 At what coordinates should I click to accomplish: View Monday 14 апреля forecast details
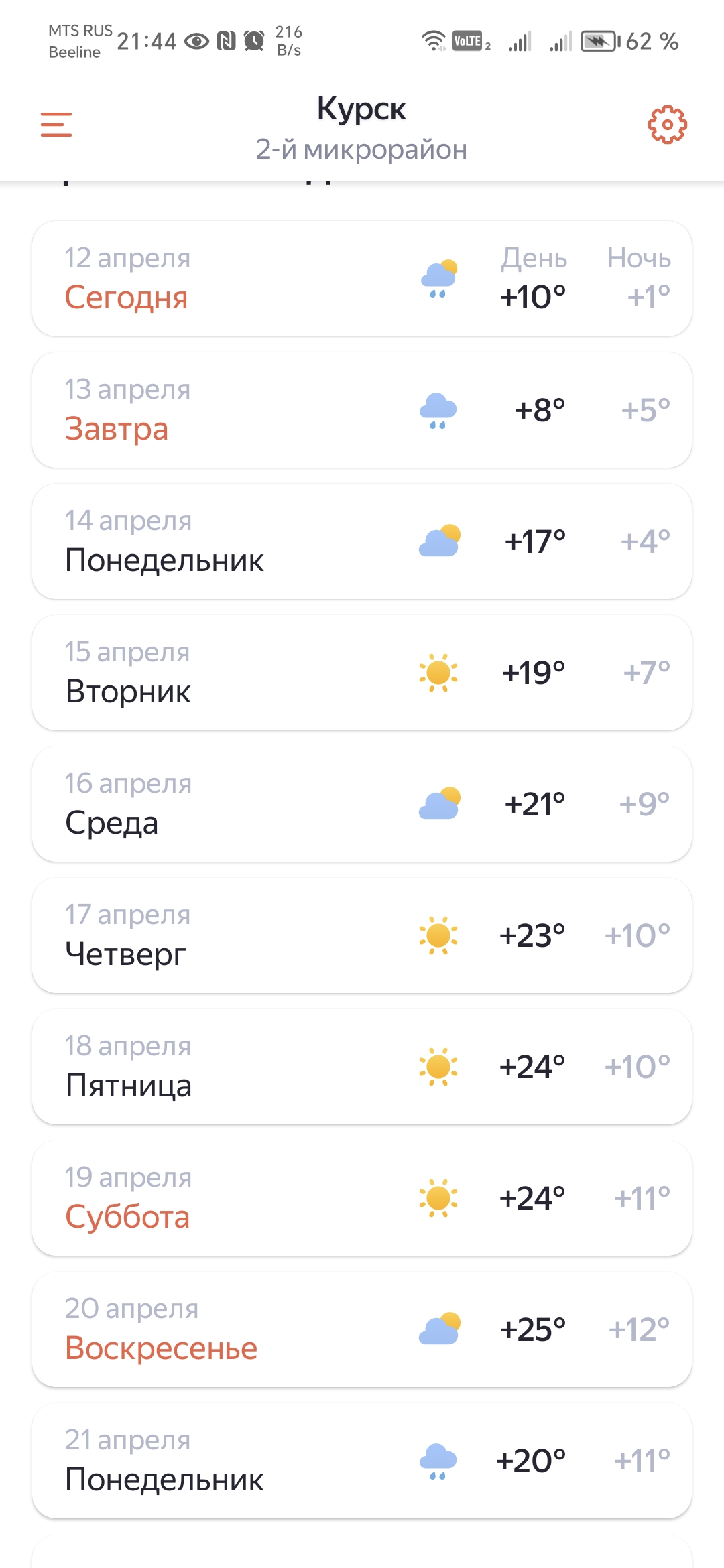click(x=362, y=541)
